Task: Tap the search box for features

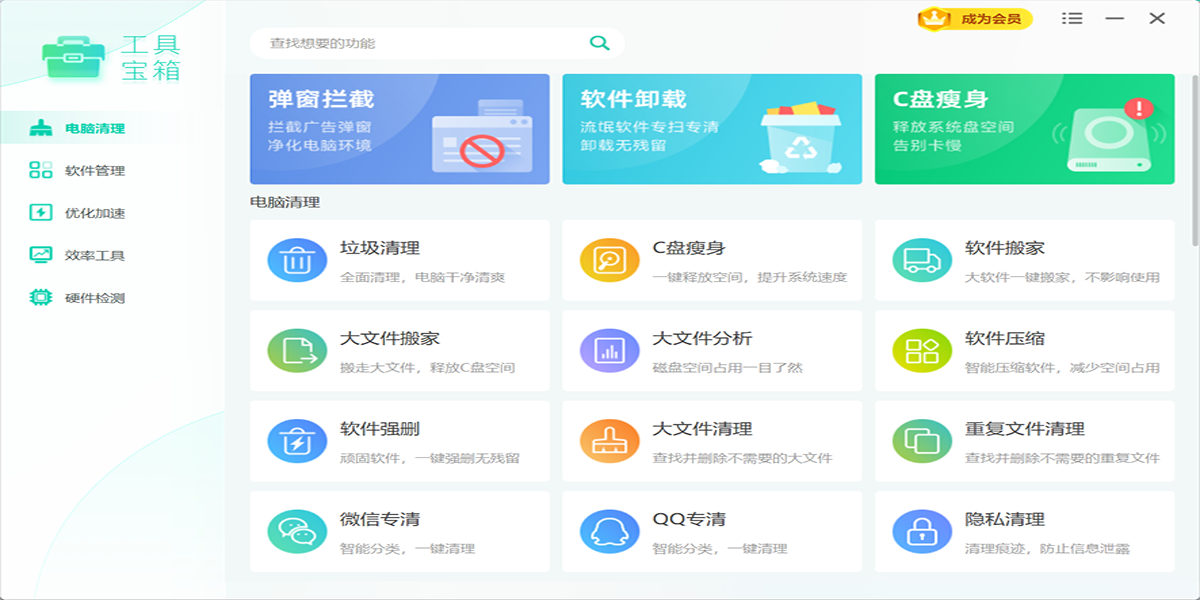Action: tap(420, 43)
